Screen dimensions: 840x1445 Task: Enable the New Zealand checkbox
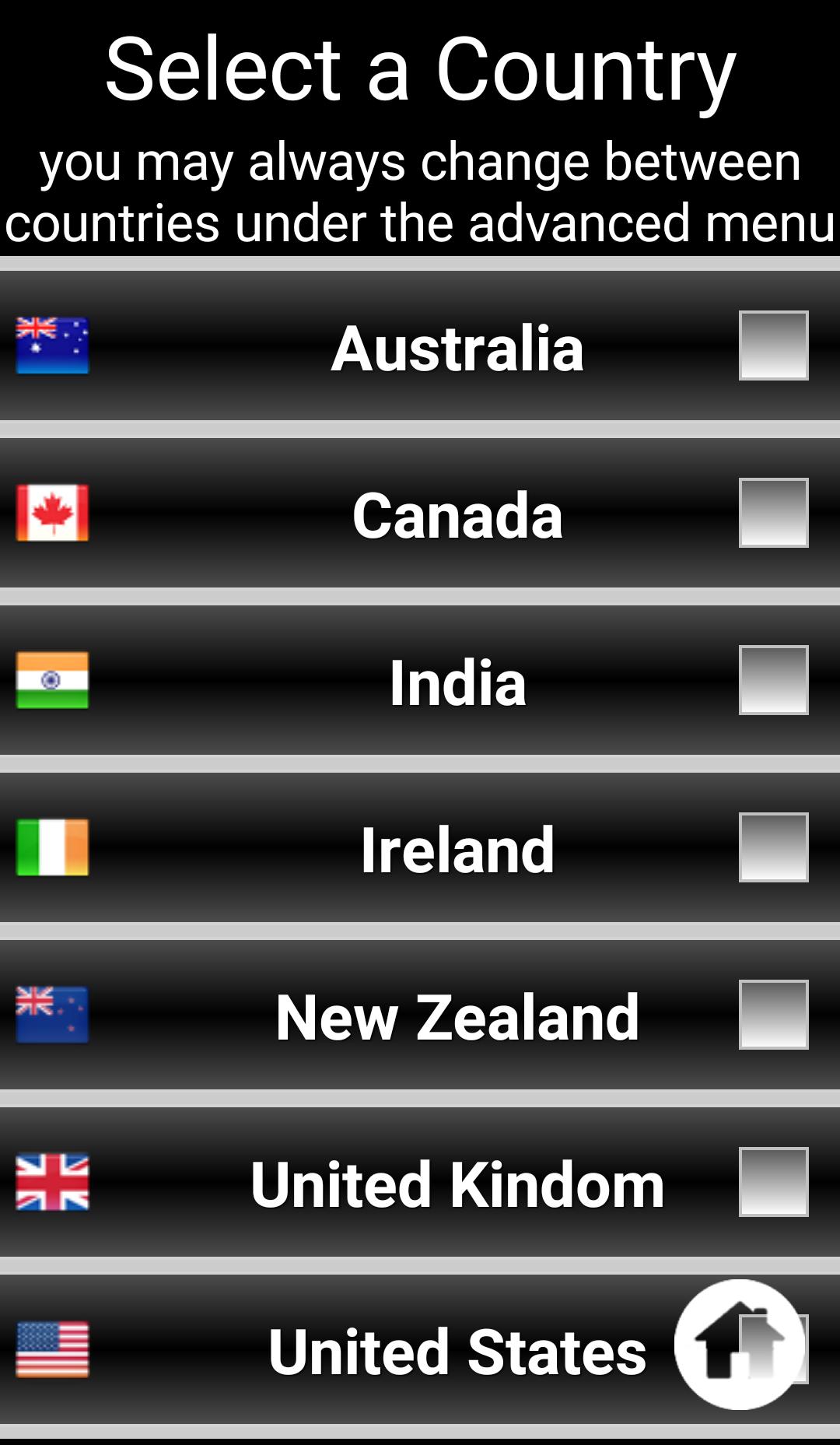pyautogui.click(x=773, y=1015)
